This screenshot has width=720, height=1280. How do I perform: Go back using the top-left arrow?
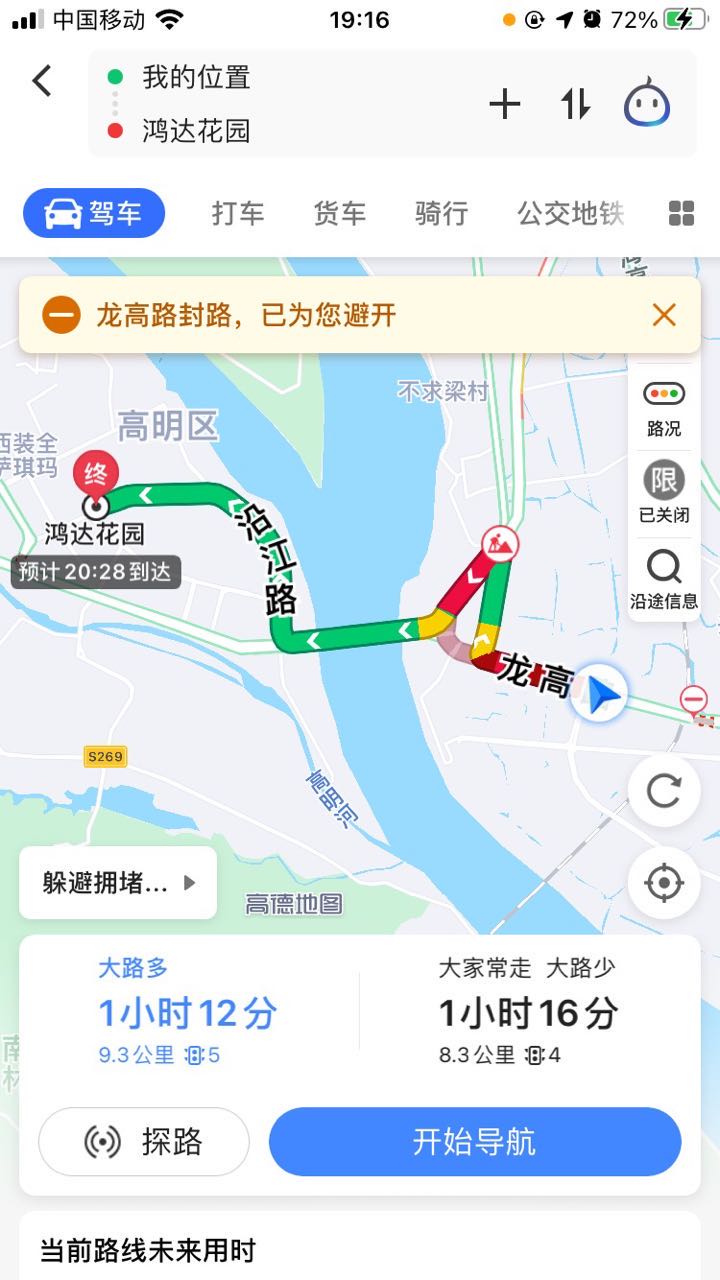tap(42, 81)
